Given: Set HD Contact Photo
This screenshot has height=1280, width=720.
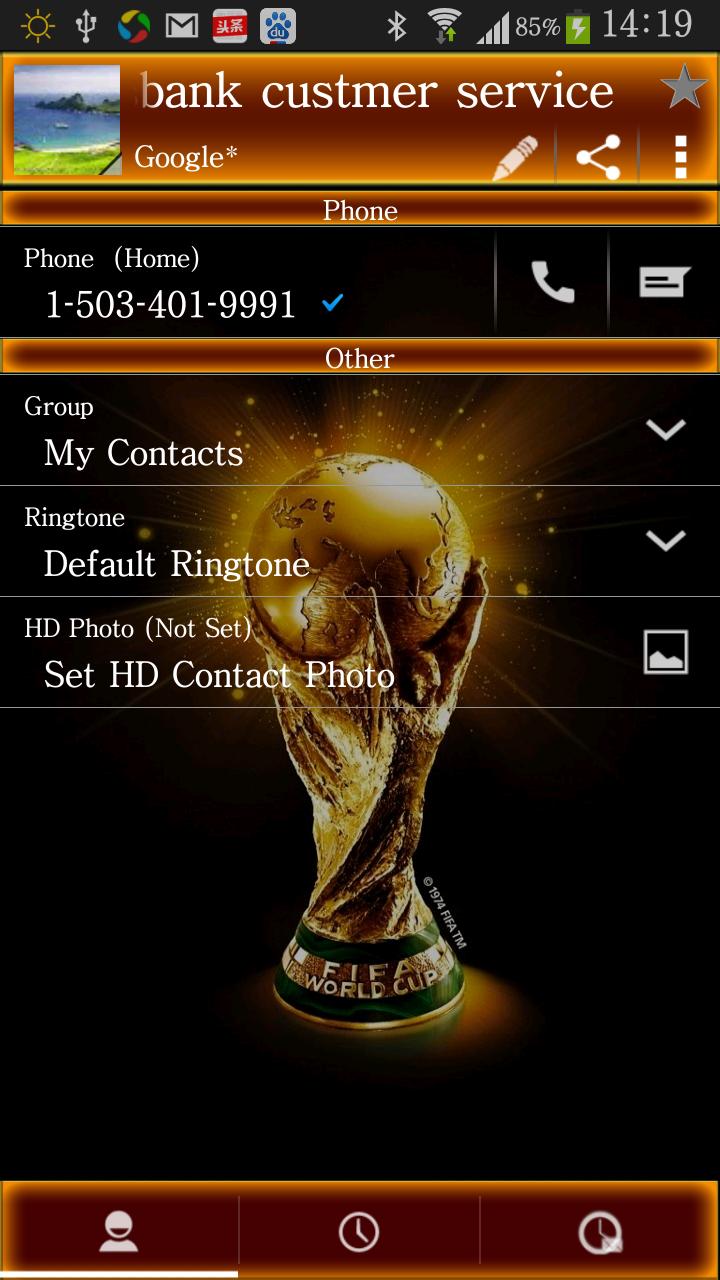Looking at the screenshot, I should (665, 652).
